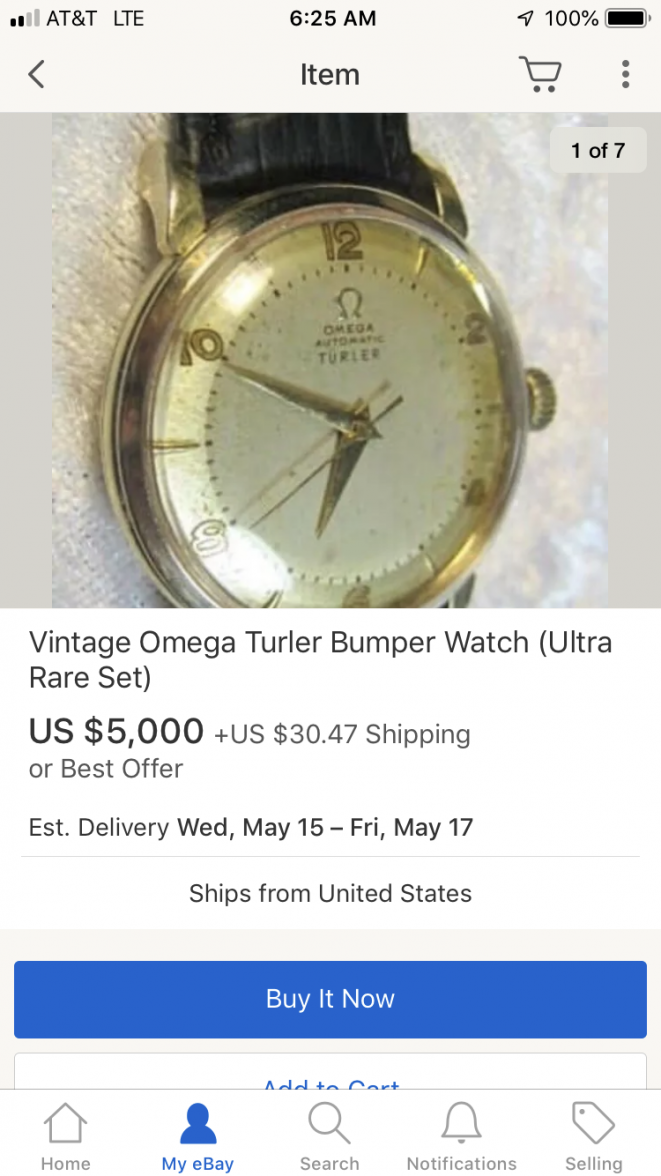Add the watch to cart
Viewport: 661px width, 1176px height.
[x=330, y=1078]
